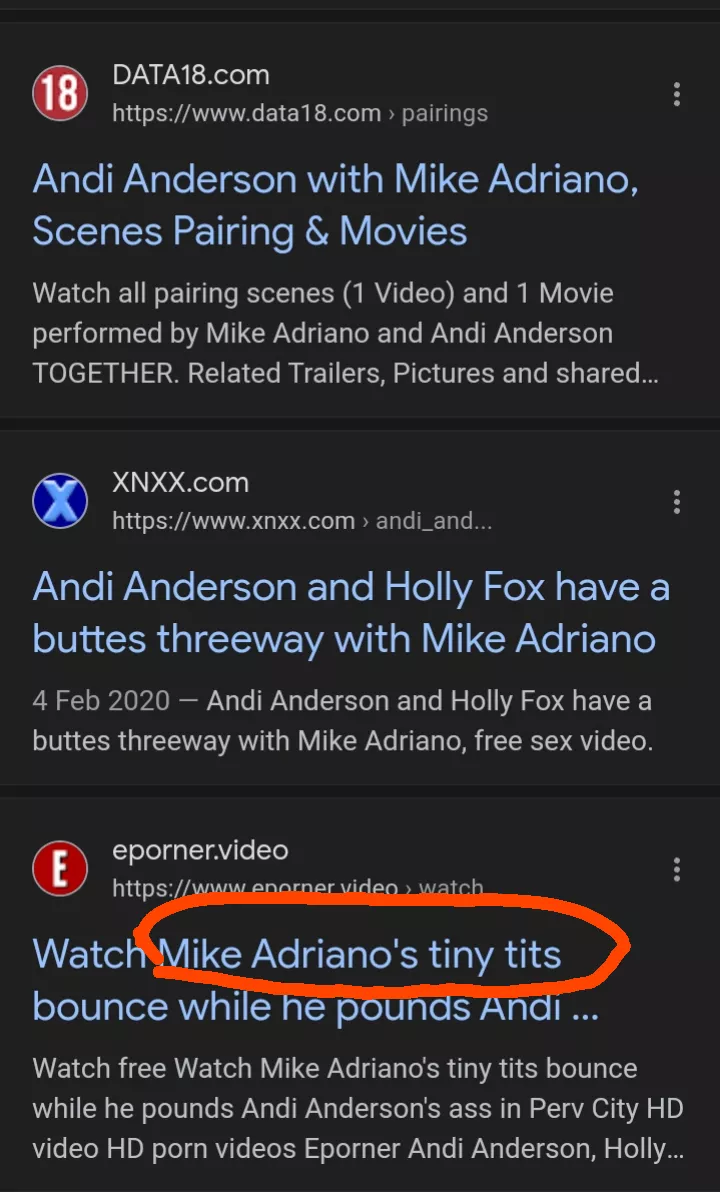Open the DATA18.com search result title link
Screen dimensions: 720x1192
coord(335,205)
